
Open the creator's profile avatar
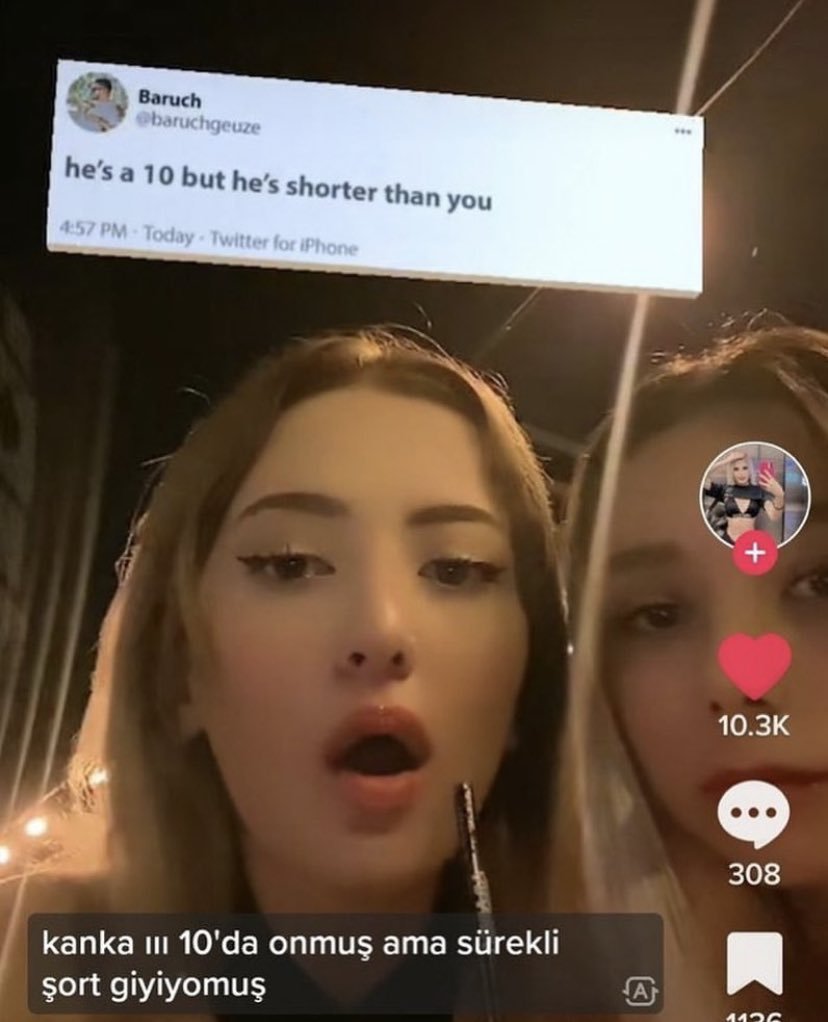click(754, 495)
